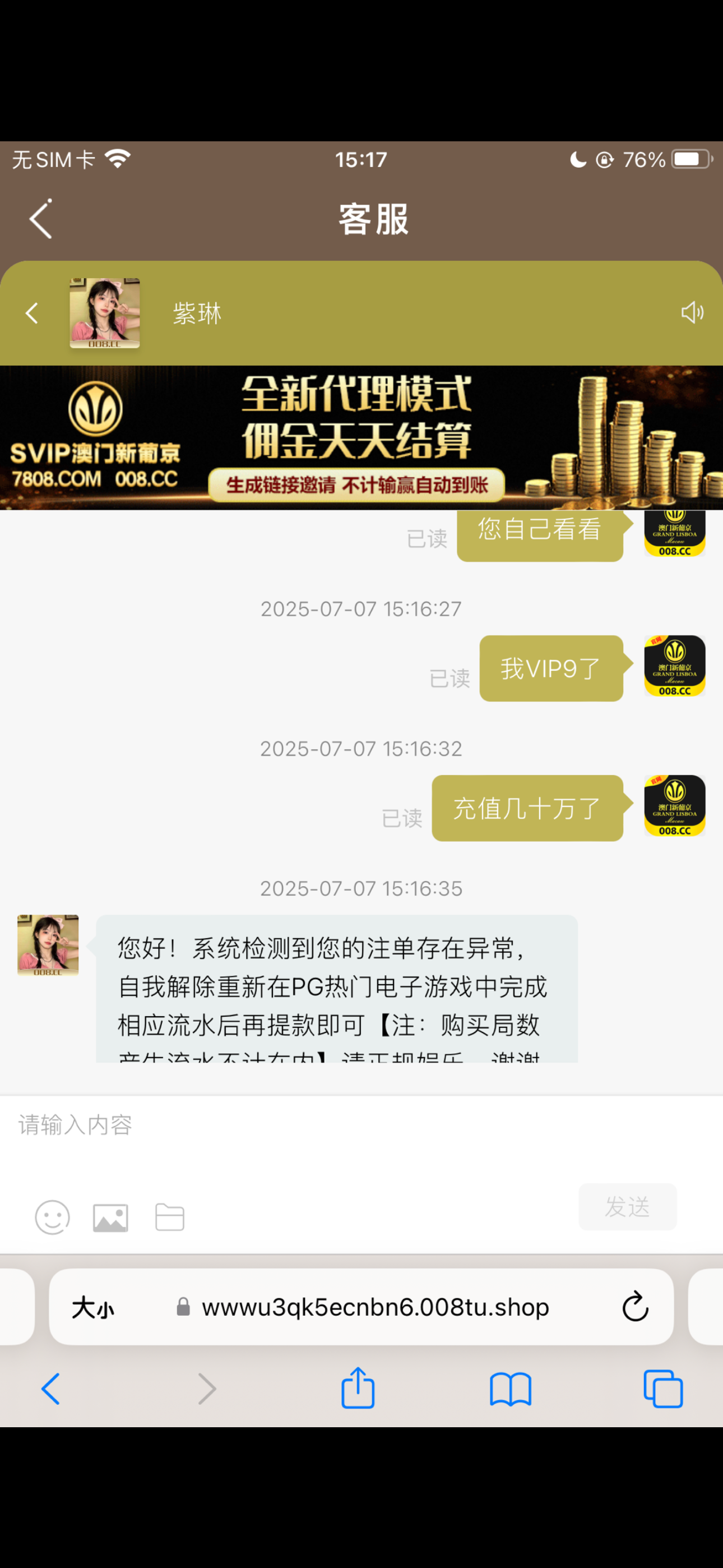723x1568 pixels.
Task: Show all open Safari tabs
Action: [662, 1389]
